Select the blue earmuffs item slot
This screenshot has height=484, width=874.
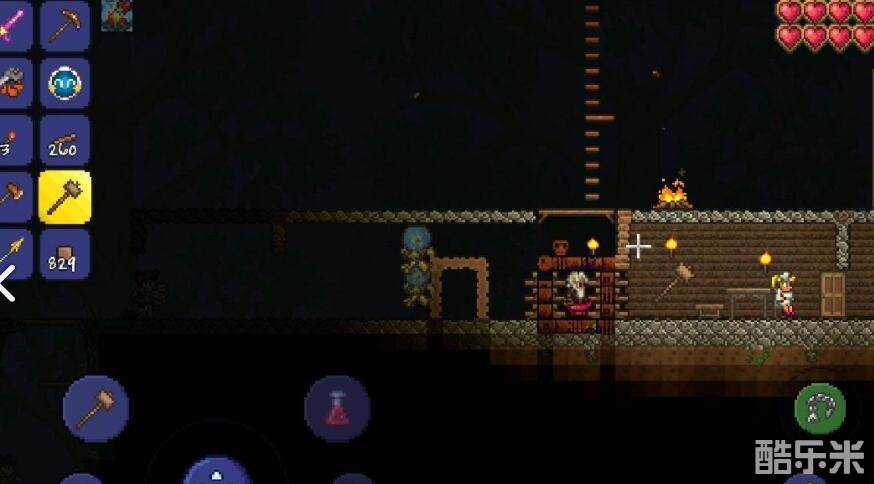pyautogui.click(x=65, y=84)
